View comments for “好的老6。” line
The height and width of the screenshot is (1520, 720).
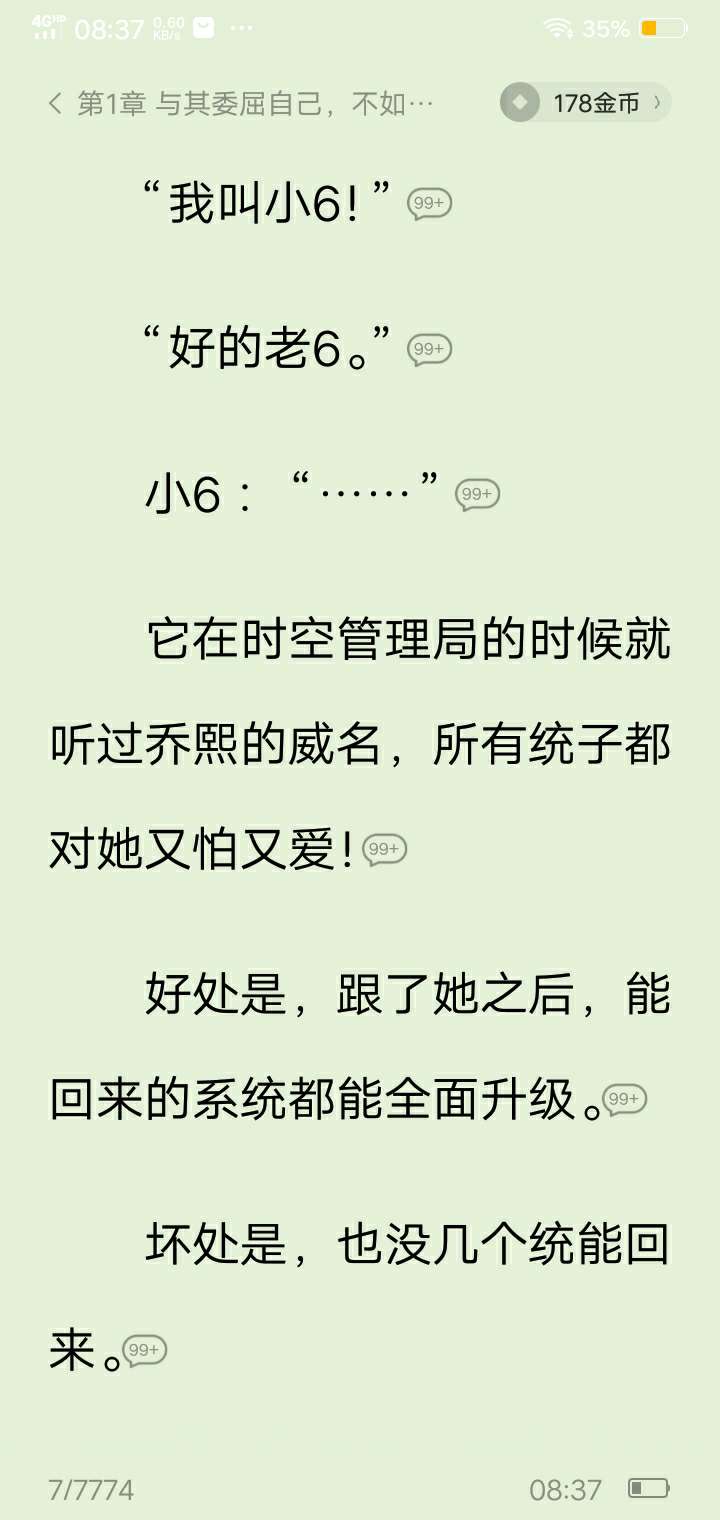430,349
